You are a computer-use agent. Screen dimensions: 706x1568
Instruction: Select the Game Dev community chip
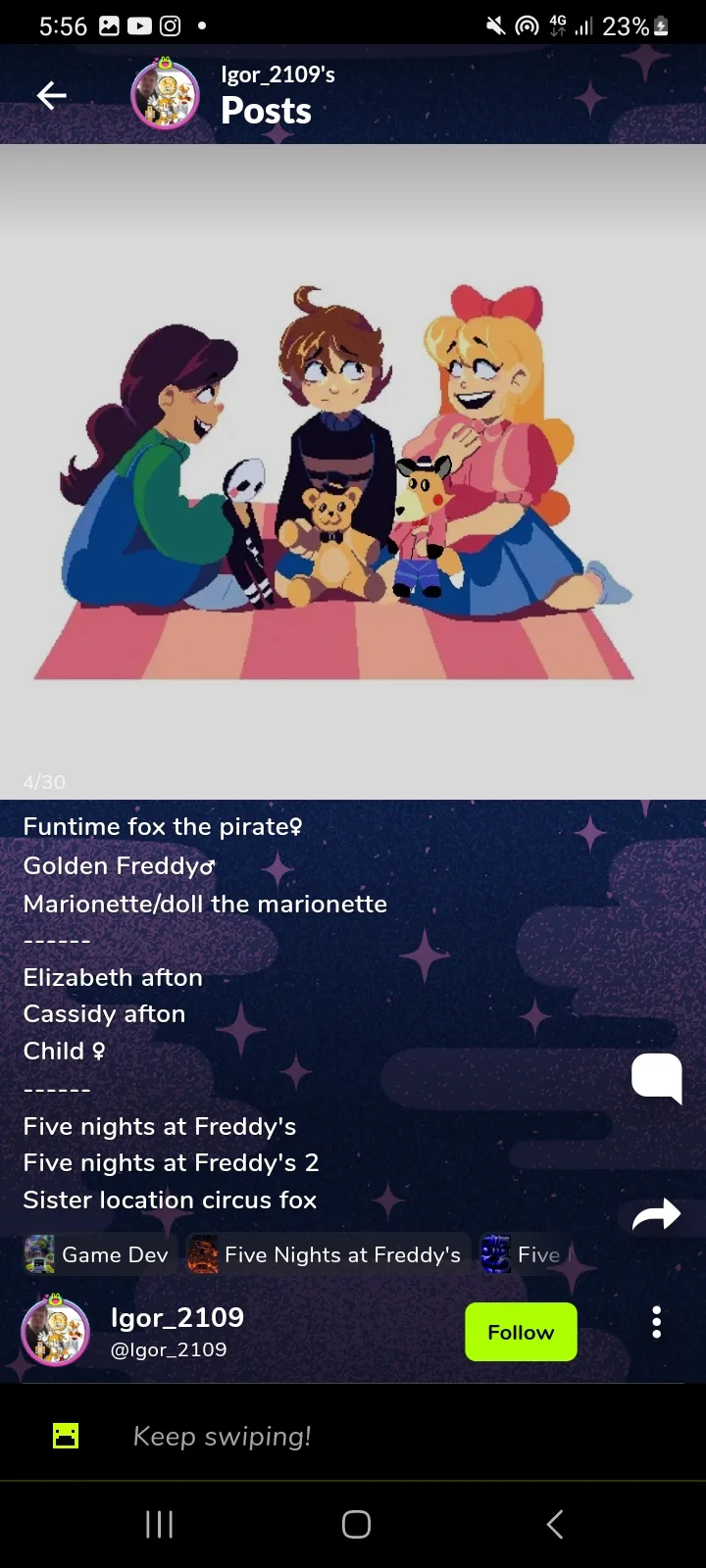tap(96, 1255)
